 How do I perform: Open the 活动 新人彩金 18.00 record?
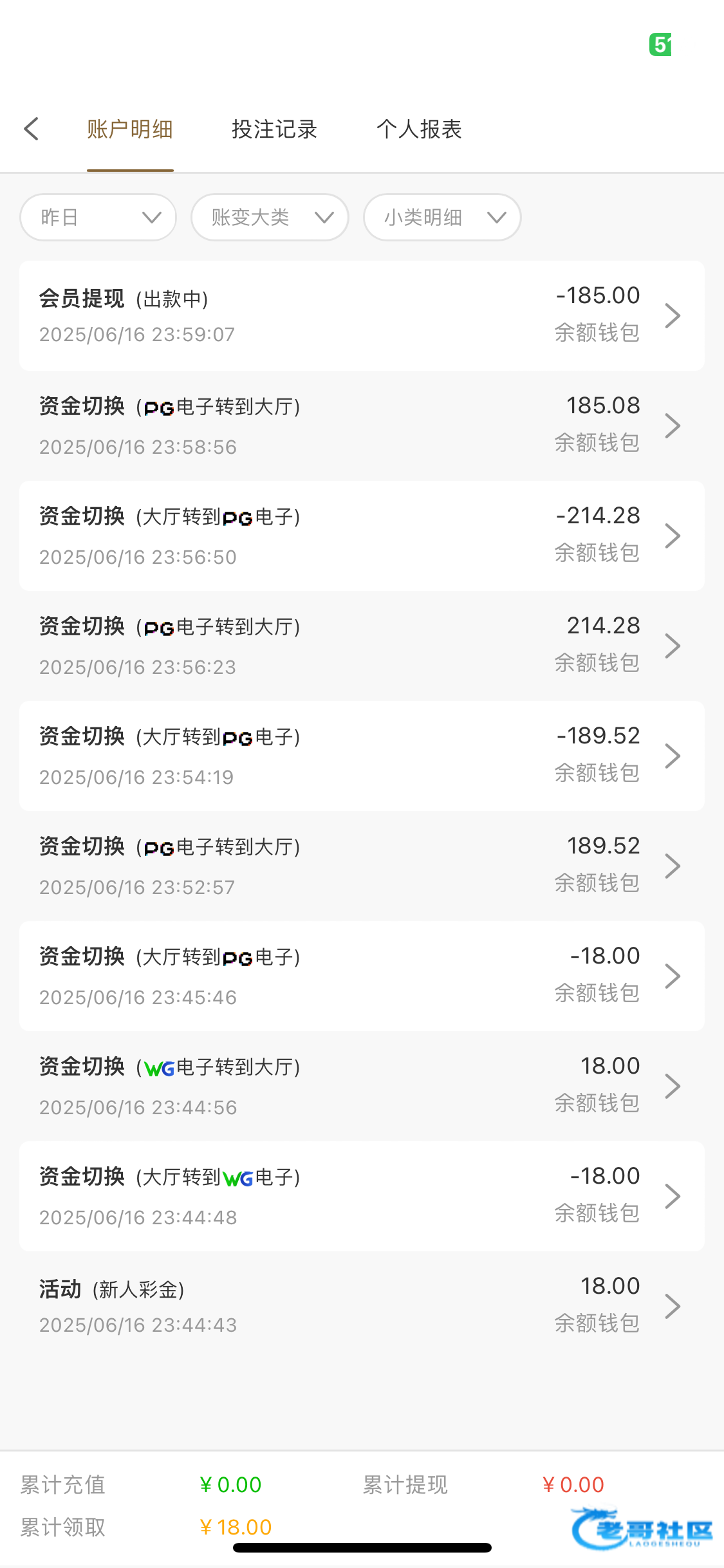point(362,1306)
